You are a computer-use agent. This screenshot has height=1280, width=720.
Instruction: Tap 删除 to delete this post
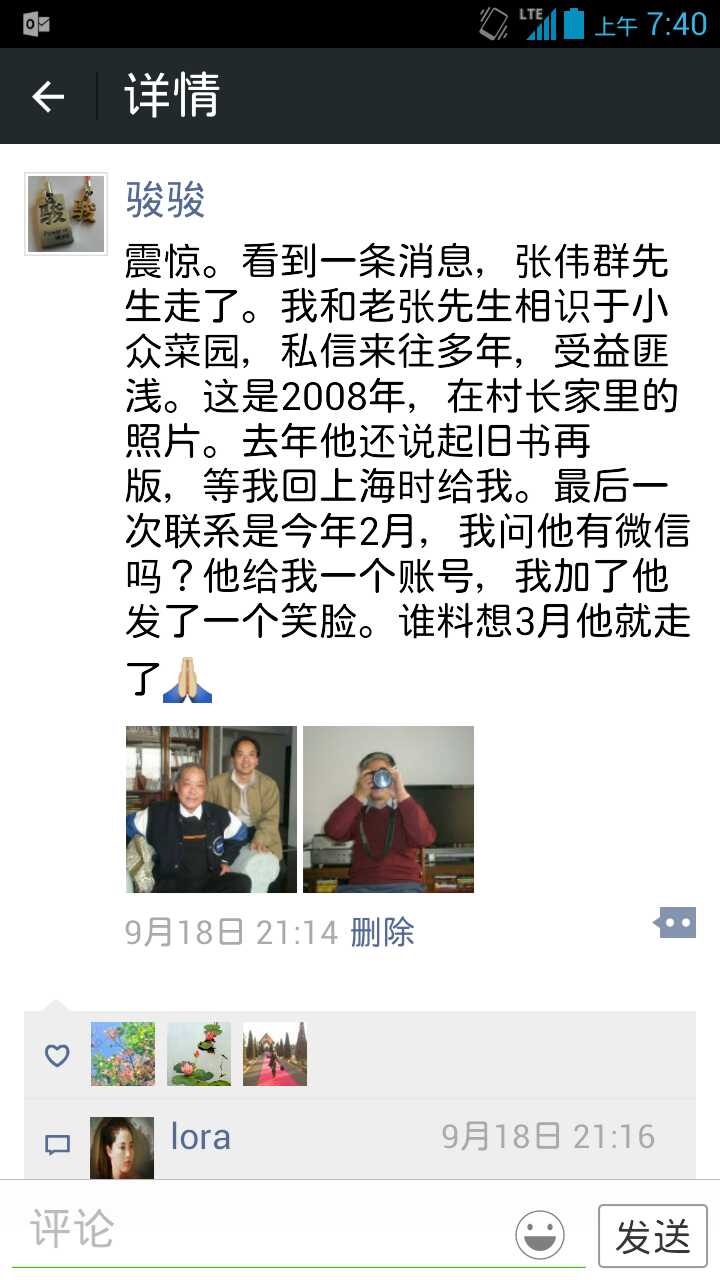click(382, 932)
